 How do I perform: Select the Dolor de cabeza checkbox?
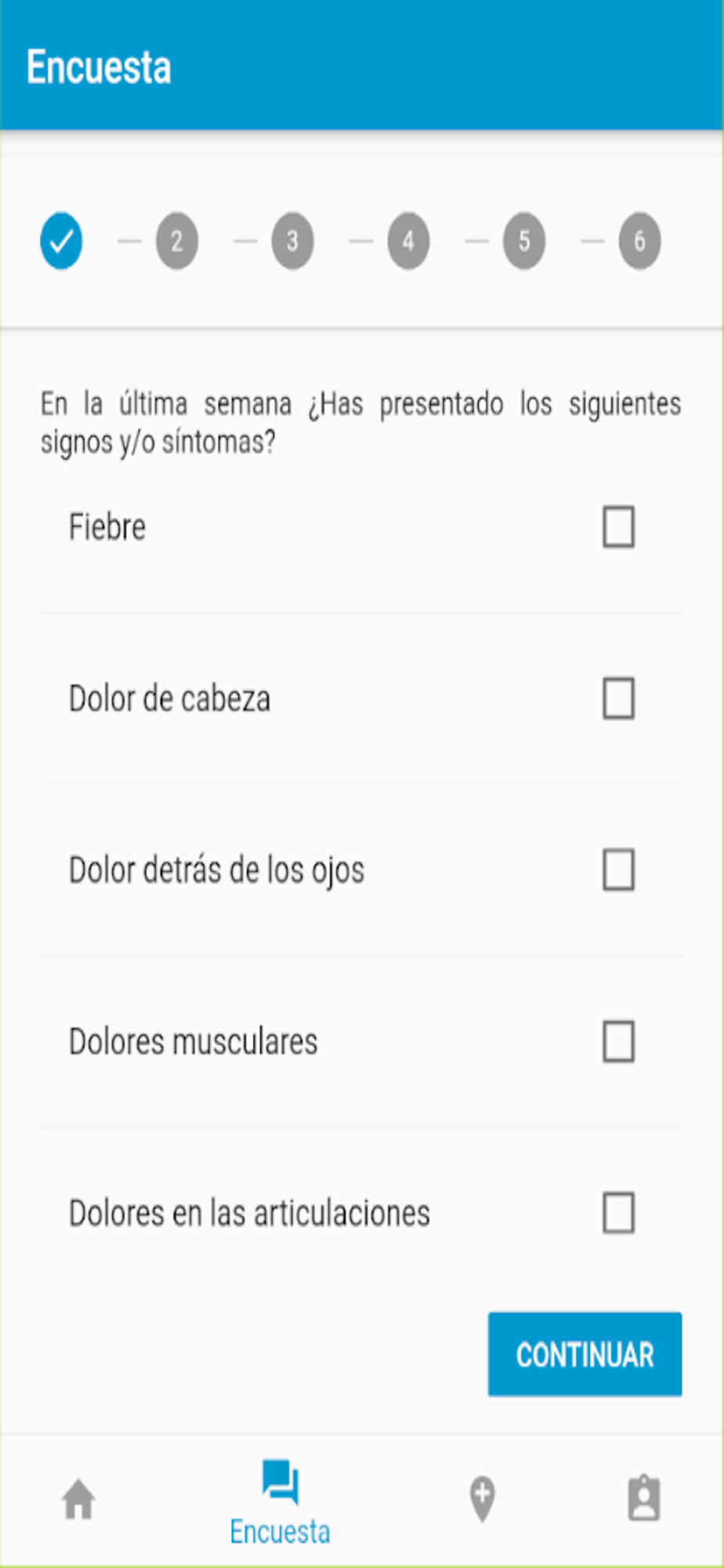(x=618, y=699)
